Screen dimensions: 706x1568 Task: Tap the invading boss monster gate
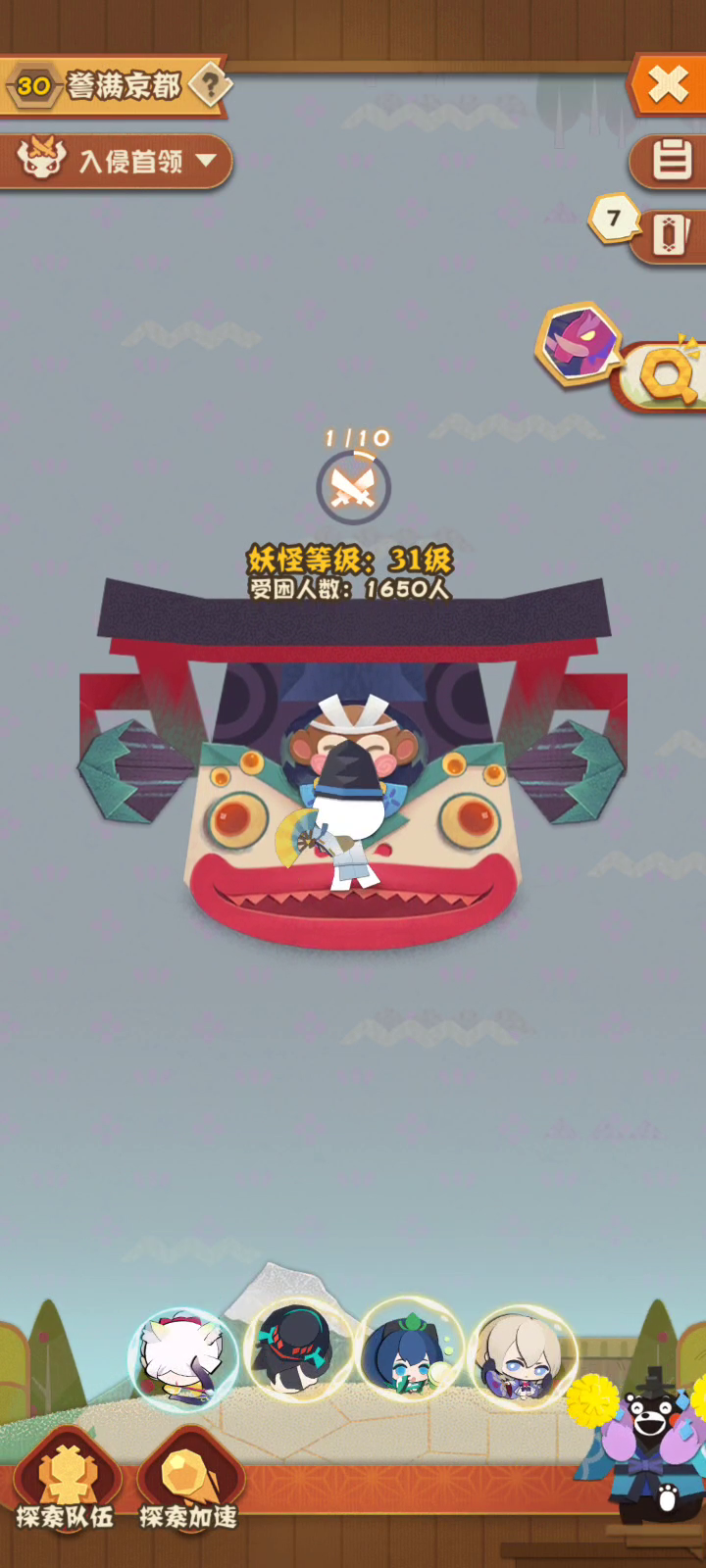click(353, 784)
